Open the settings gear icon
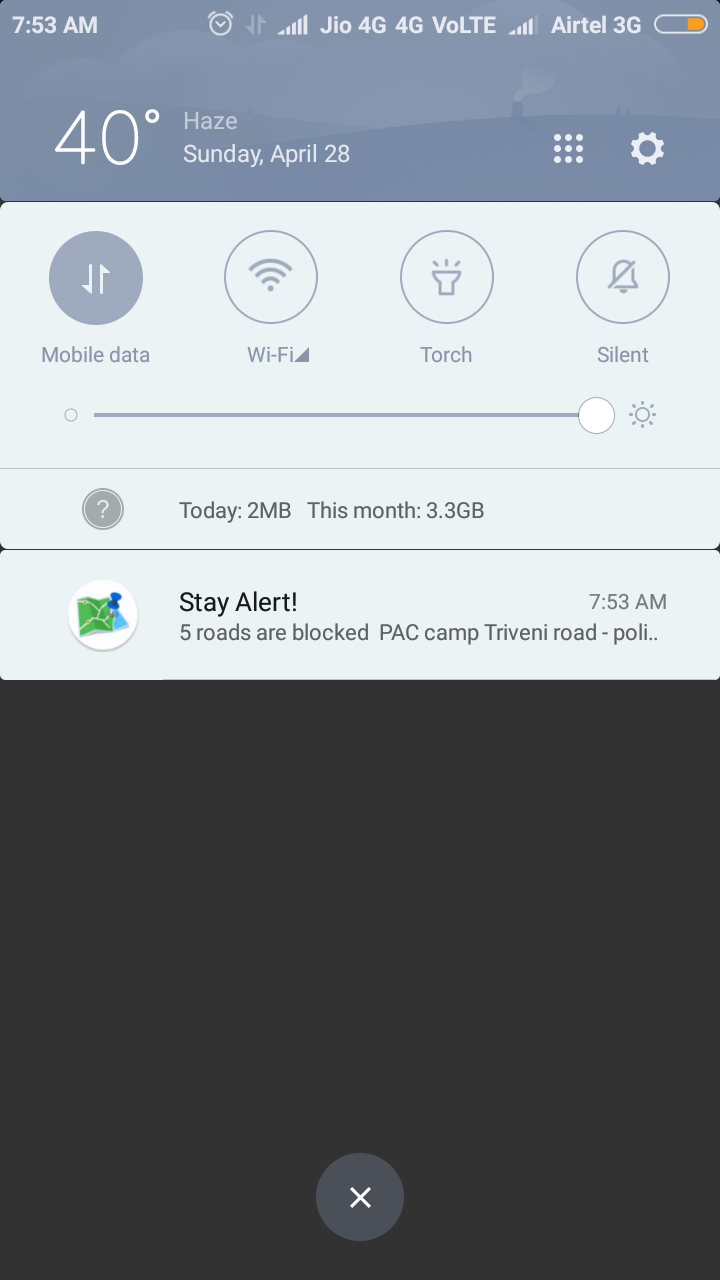720x1280 pixels. [647, 149]
